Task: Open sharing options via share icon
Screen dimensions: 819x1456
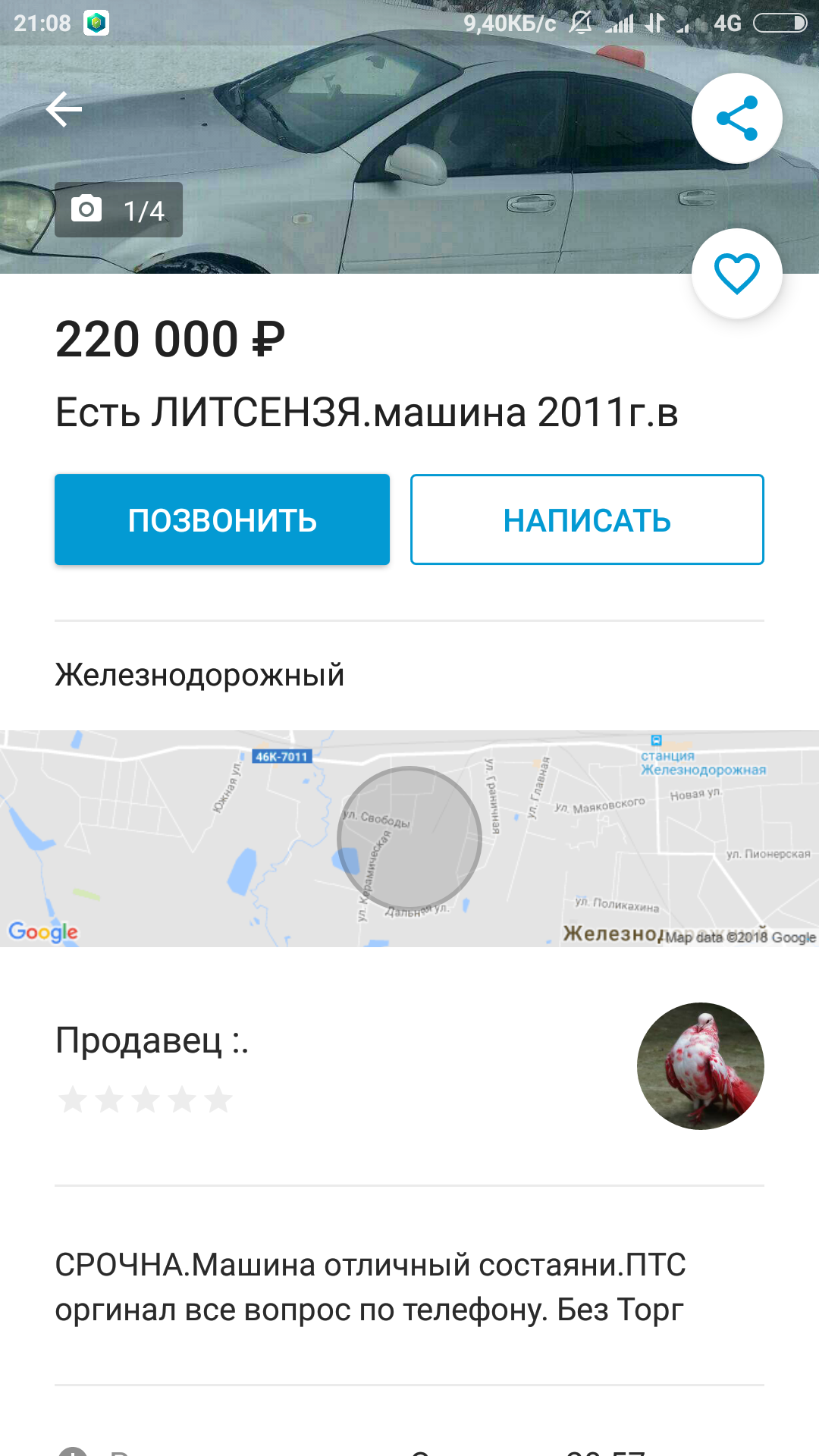Action: pos(736,117)
